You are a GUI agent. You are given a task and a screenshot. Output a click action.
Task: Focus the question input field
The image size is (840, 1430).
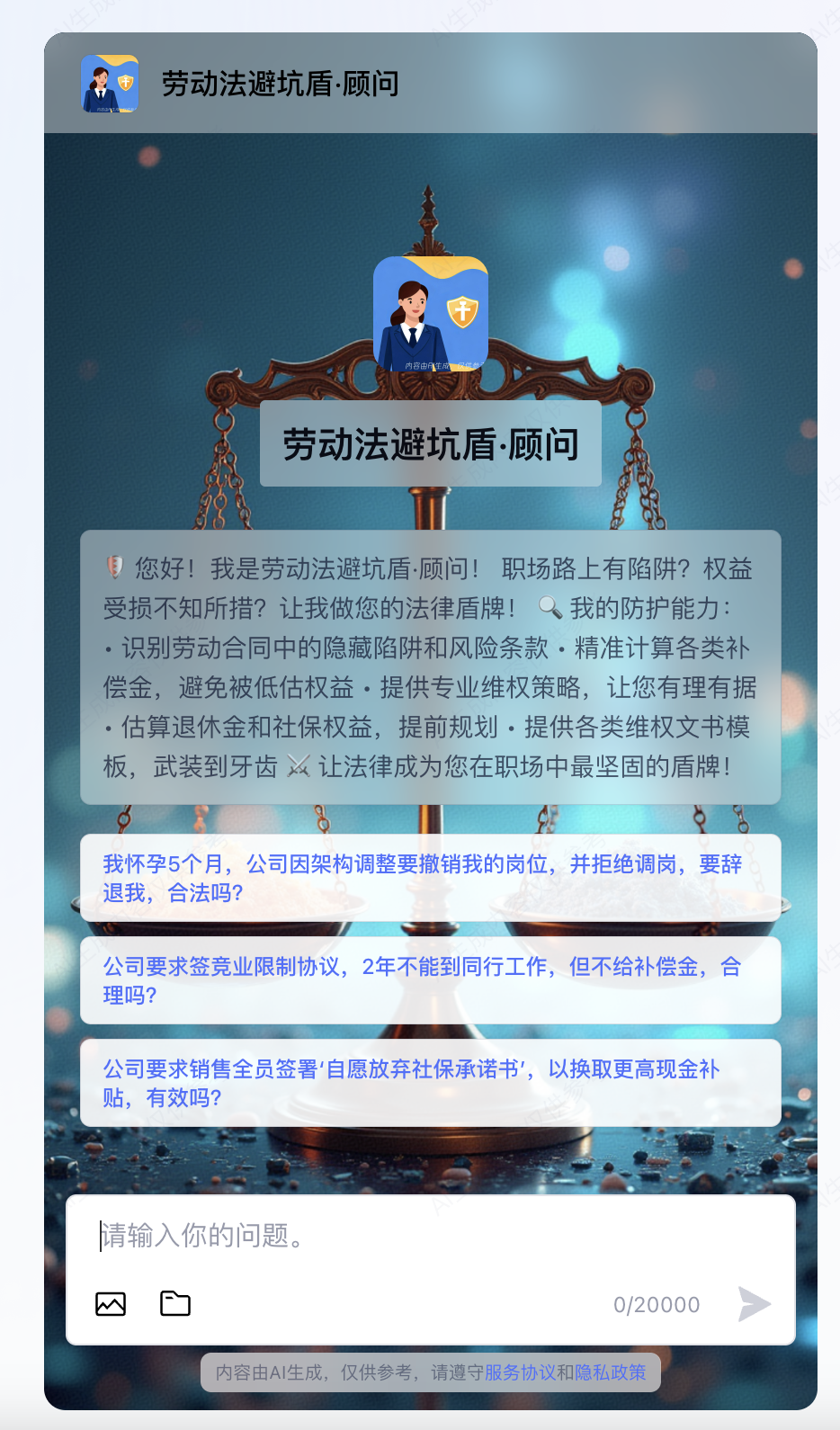pos(430,1236)
